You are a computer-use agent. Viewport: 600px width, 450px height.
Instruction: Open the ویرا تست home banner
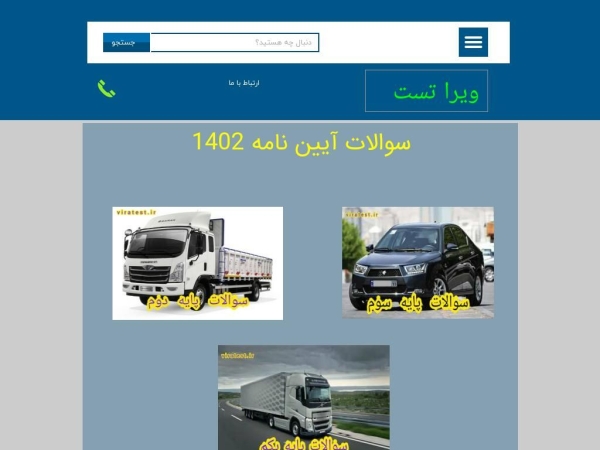426,91
